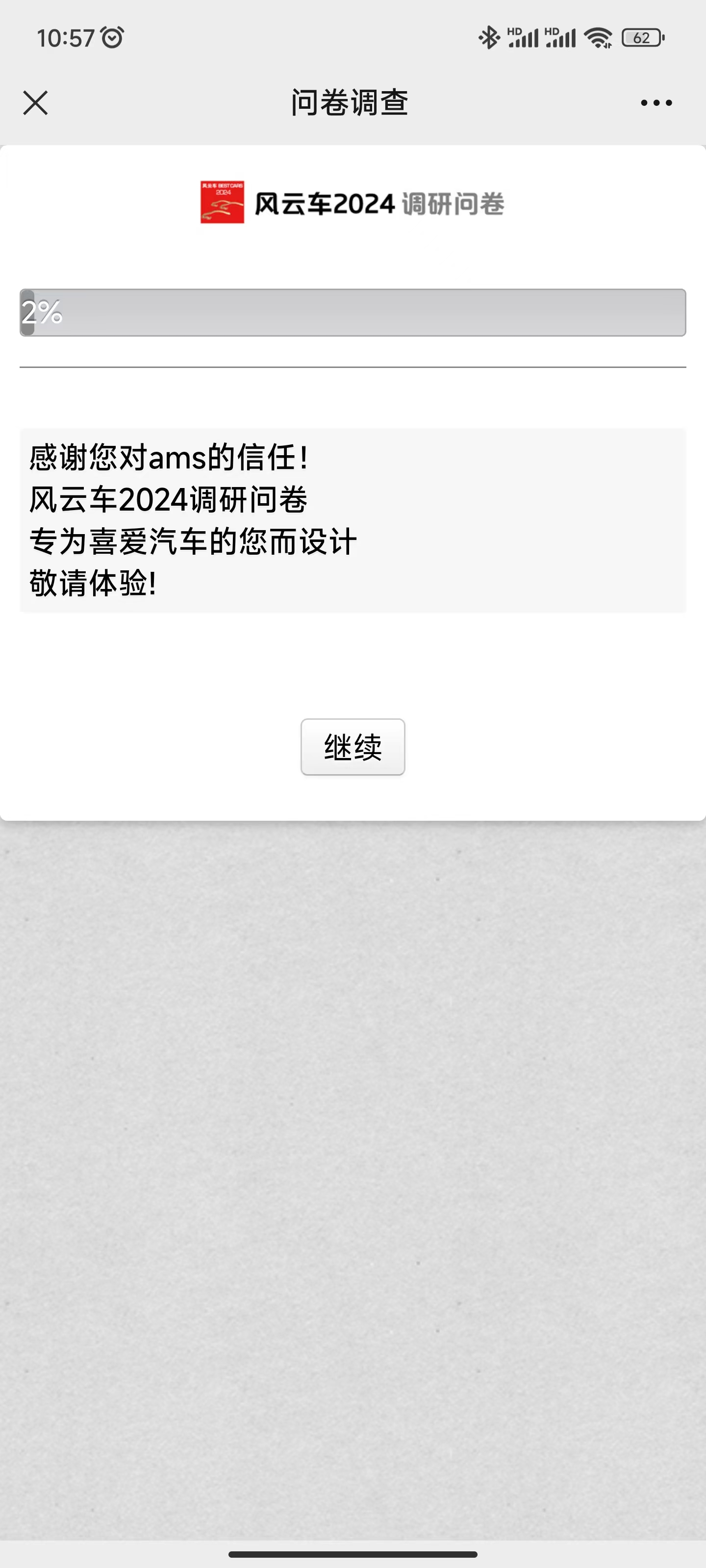Close the 问卷调查 page

pyautogui.click(x=35, y=102)
